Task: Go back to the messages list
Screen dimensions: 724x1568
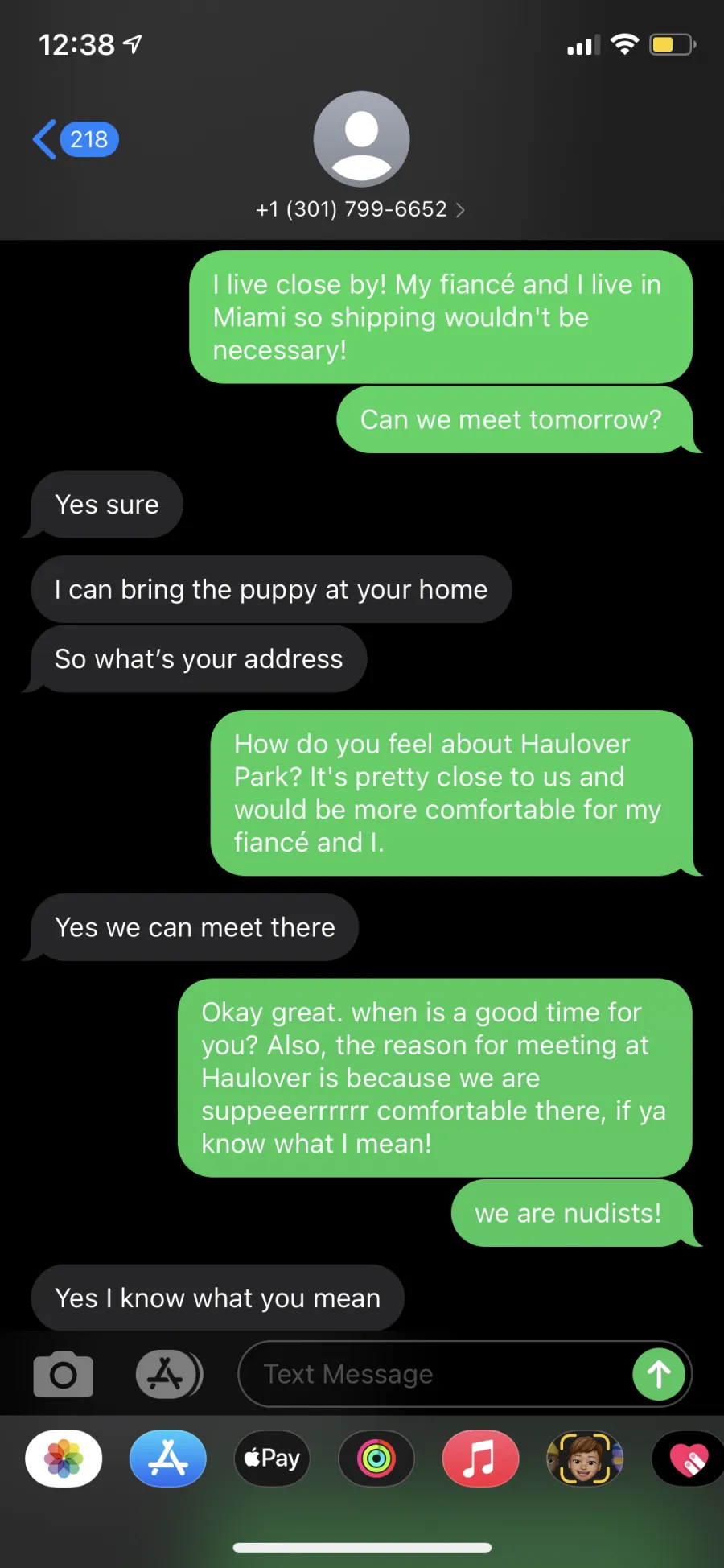Action: coord(76,139)
